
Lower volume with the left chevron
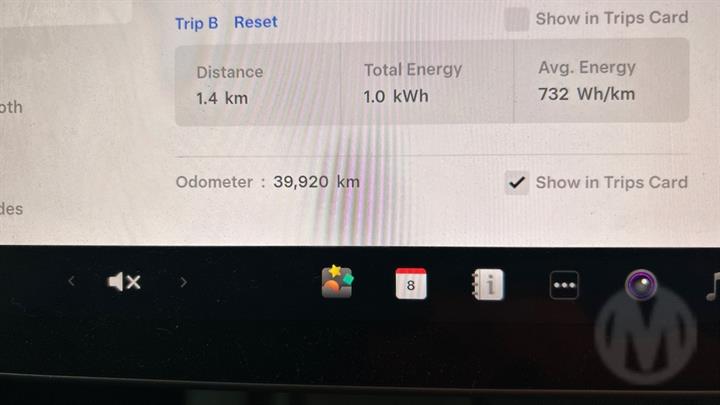tap(71, 282)
